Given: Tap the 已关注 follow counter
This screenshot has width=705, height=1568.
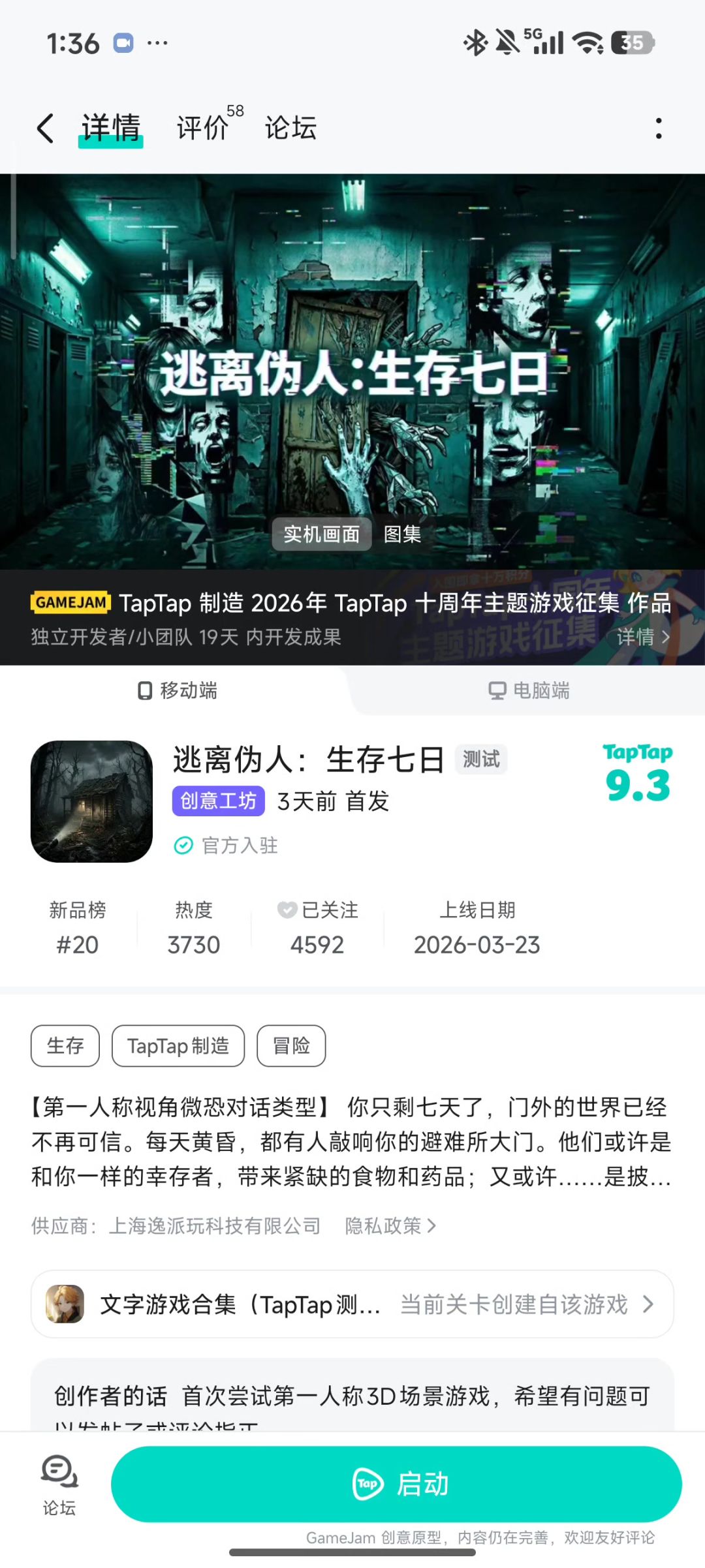Looking at the screenshot, I should pos(317,927).
